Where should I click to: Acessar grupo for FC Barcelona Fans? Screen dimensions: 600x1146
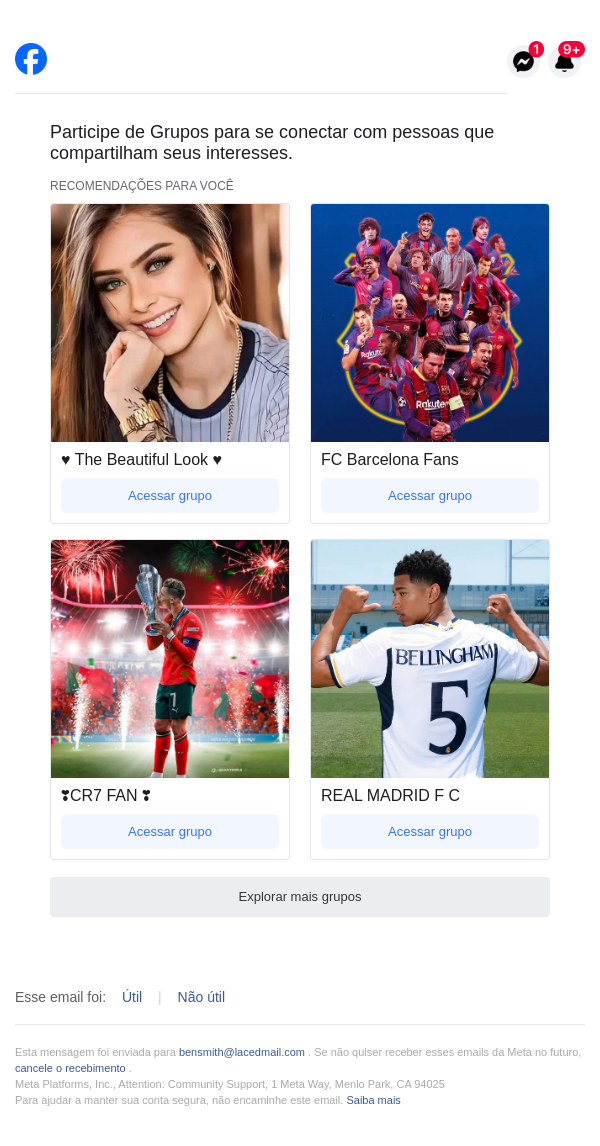coord(430,495)
